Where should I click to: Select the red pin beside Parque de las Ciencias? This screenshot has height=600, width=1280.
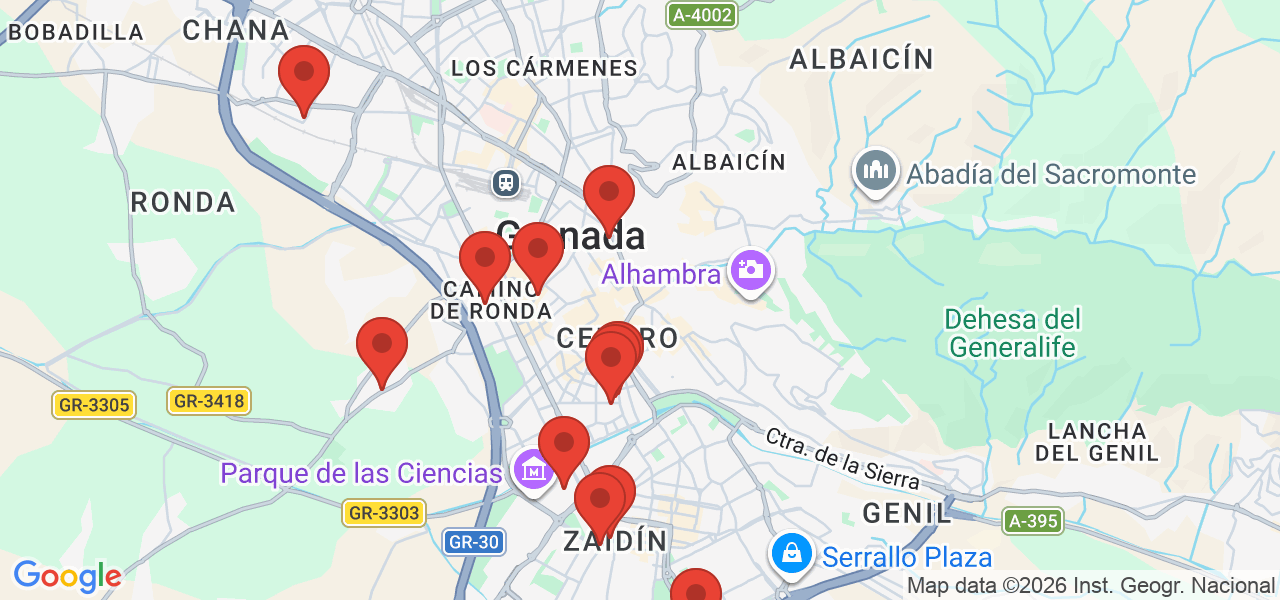click(x=564, y=444)
